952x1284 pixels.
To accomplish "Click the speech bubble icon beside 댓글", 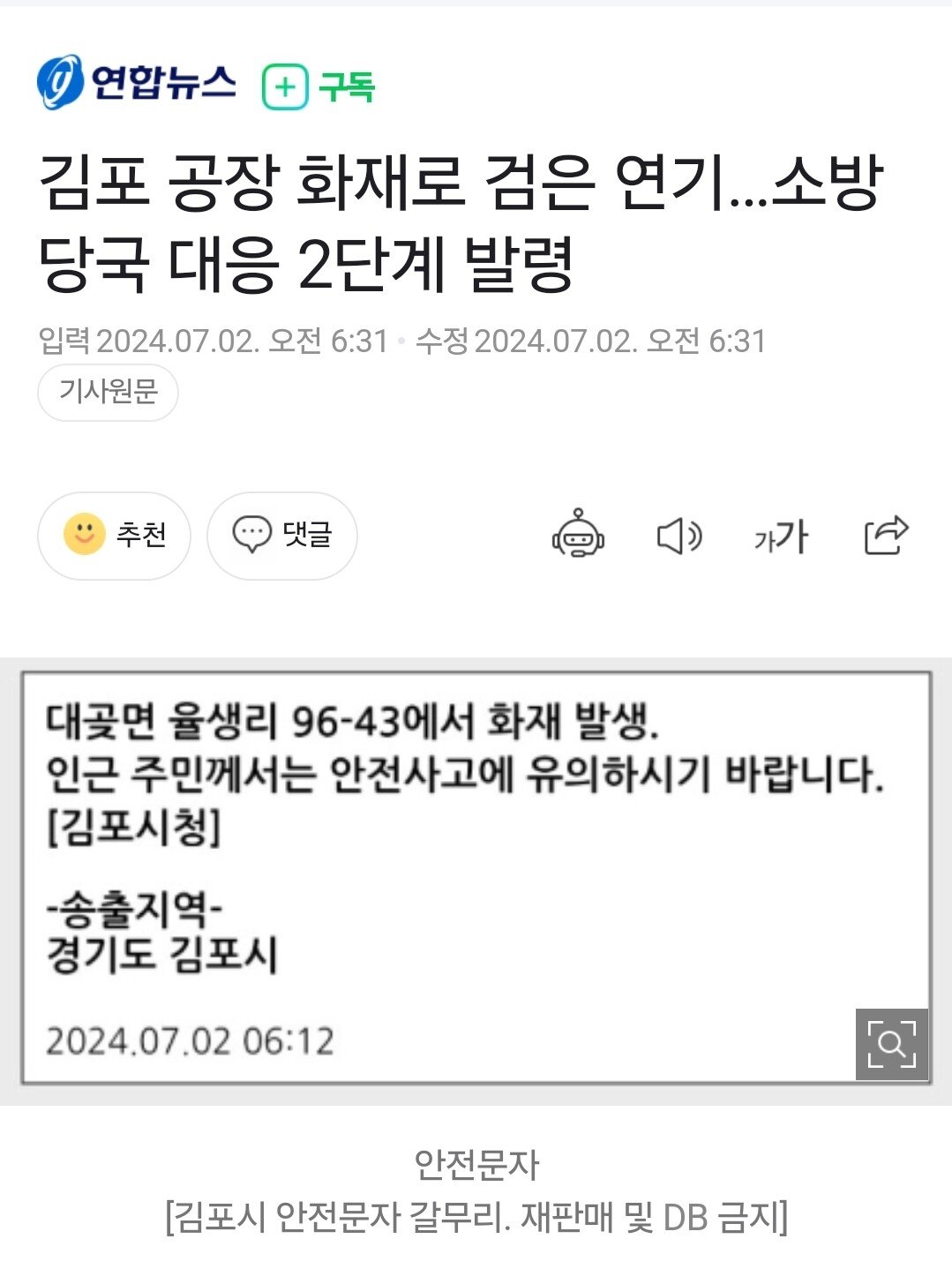I will click(253, 535).
